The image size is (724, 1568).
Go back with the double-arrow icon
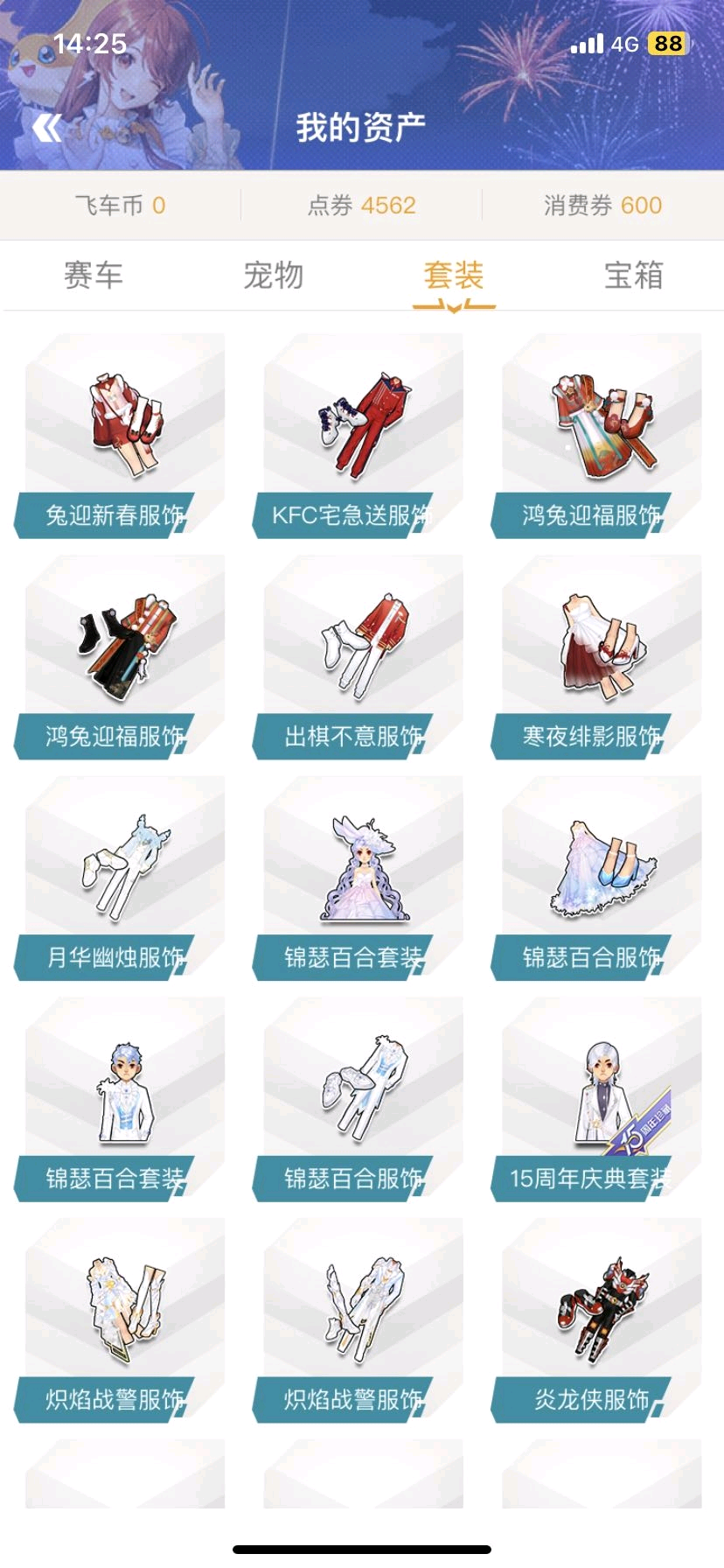(47, 129)
